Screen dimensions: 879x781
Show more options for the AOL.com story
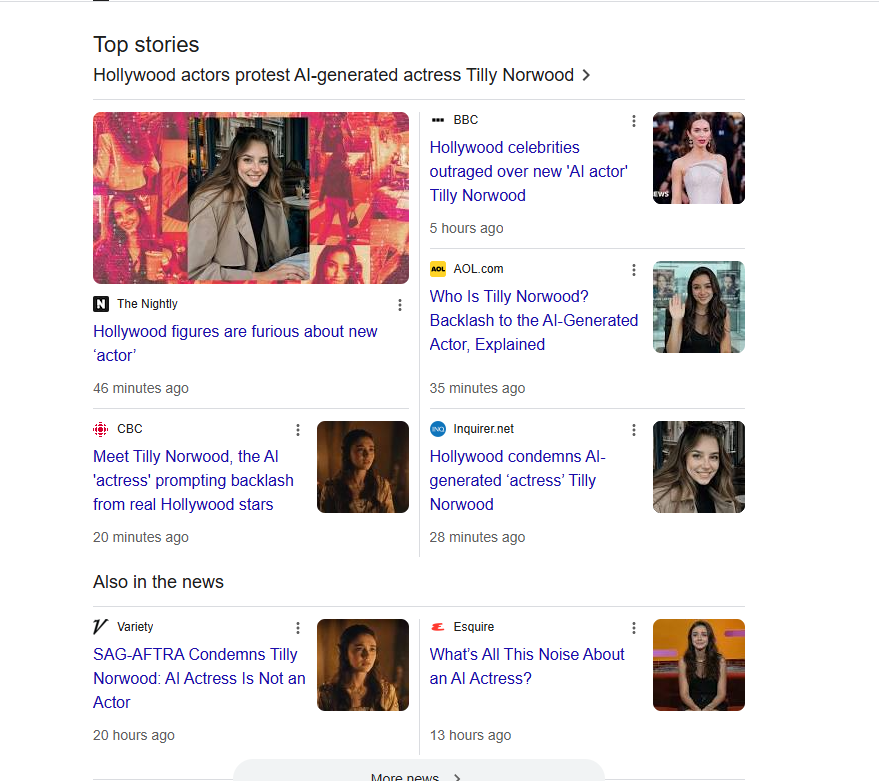click(x=633, y=270)
